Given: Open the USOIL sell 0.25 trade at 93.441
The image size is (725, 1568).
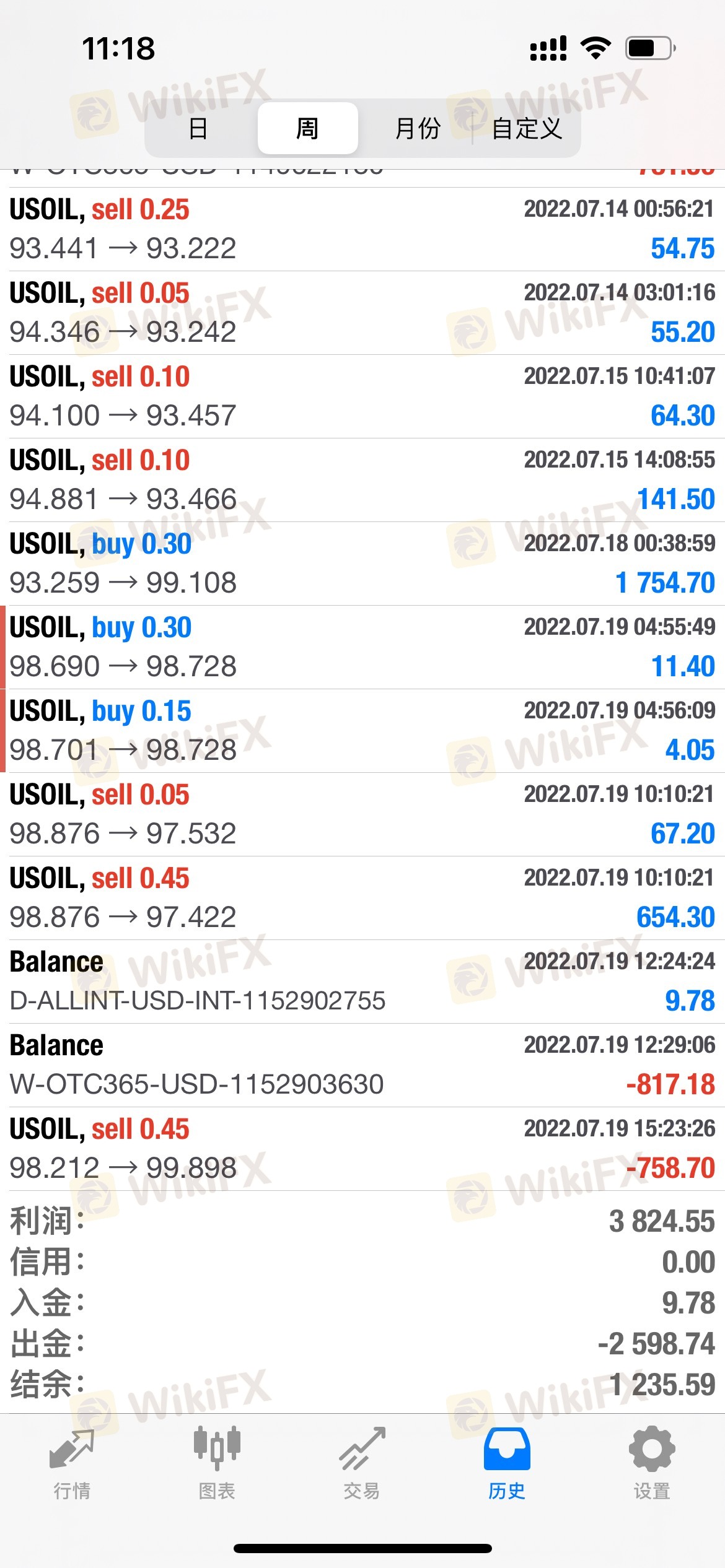Looking at the screenshot, I should tap(362, 229).
